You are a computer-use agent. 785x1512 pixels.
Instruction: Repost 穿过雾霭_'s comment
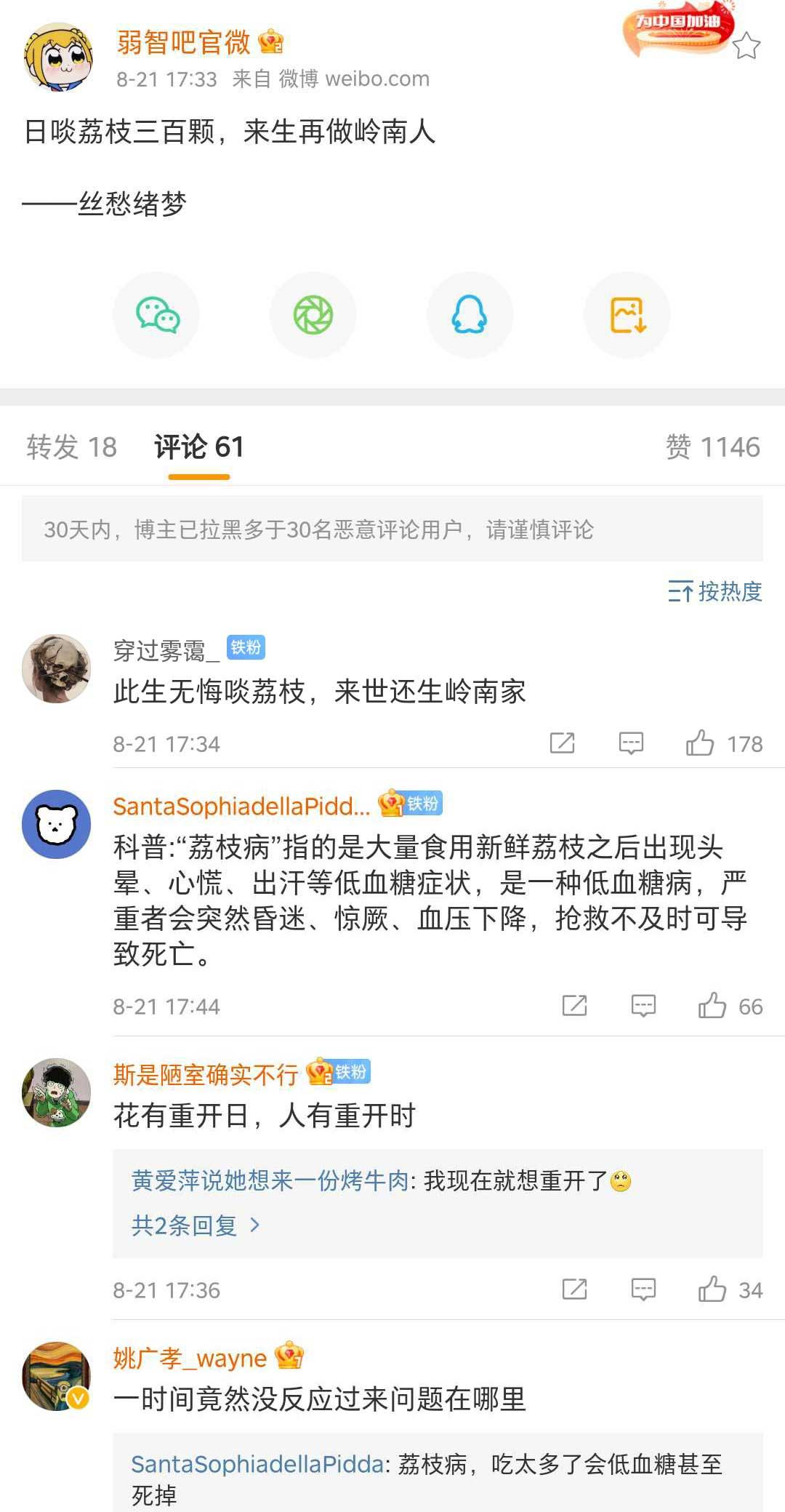(x=562, y=743)
